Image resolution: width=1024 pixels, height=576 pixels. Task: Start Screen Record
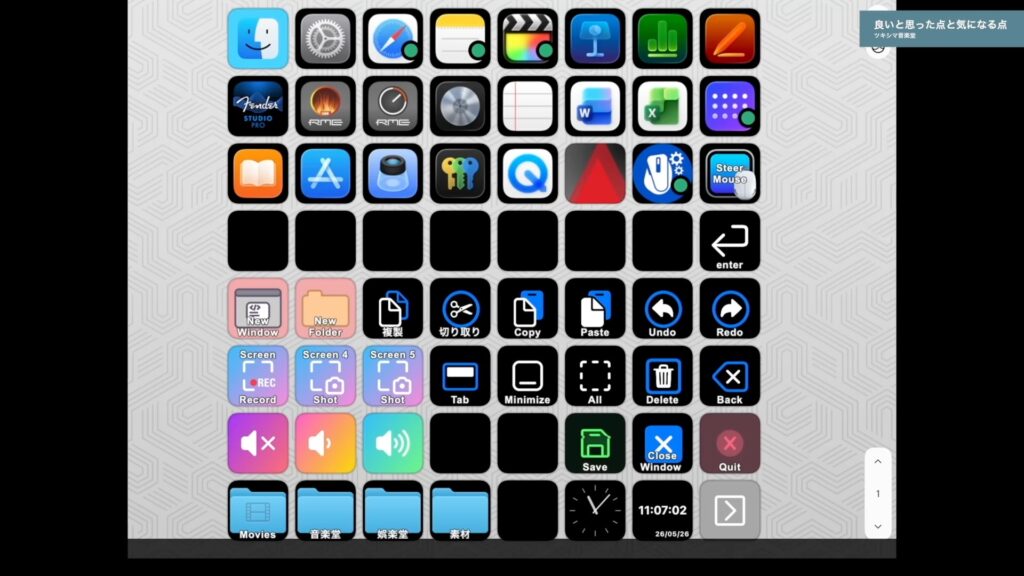pyautogui.click(x=258, y=376)
